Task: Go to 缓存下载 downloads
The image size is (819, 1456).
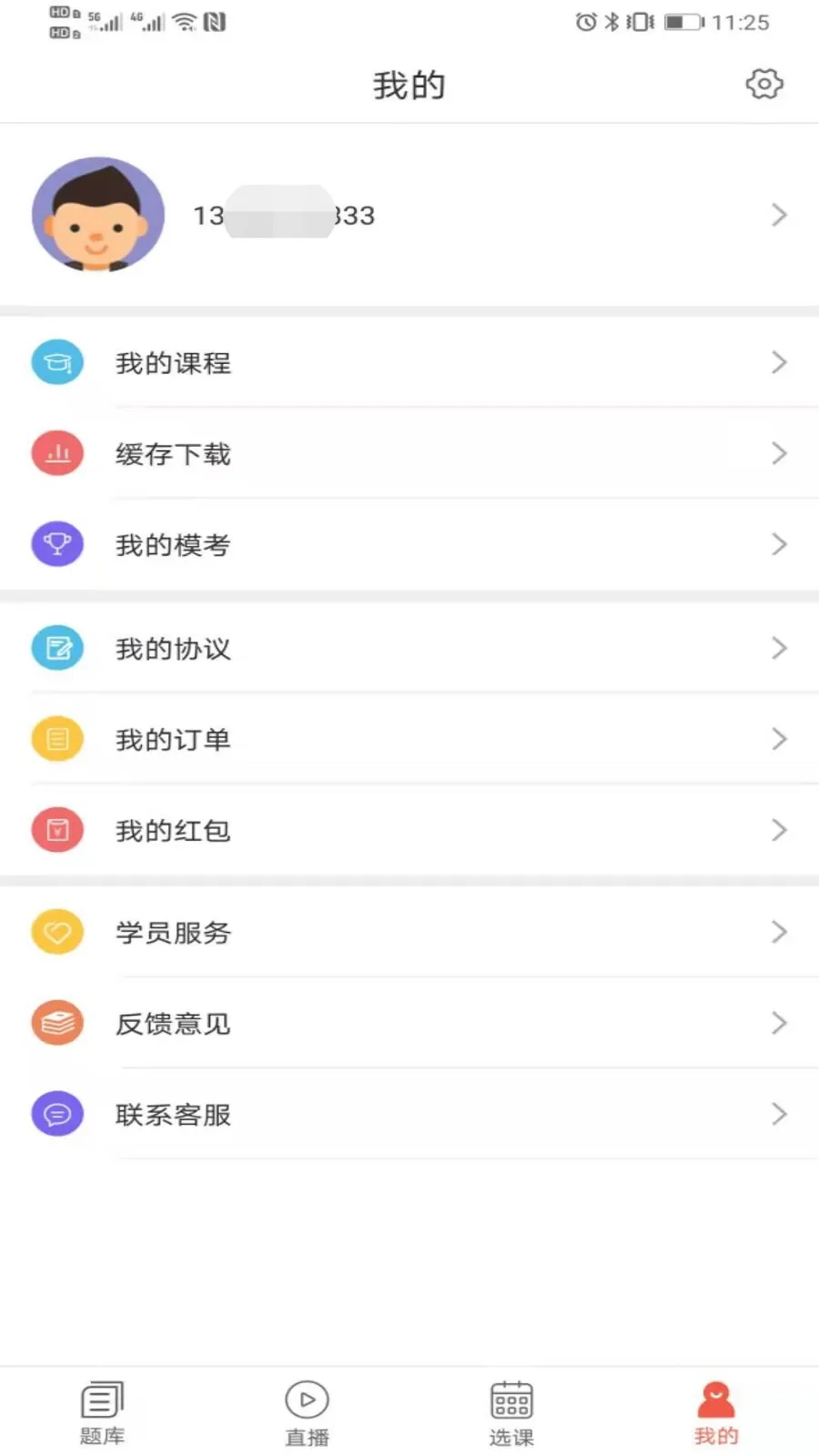Action: (x=409, y=454)
